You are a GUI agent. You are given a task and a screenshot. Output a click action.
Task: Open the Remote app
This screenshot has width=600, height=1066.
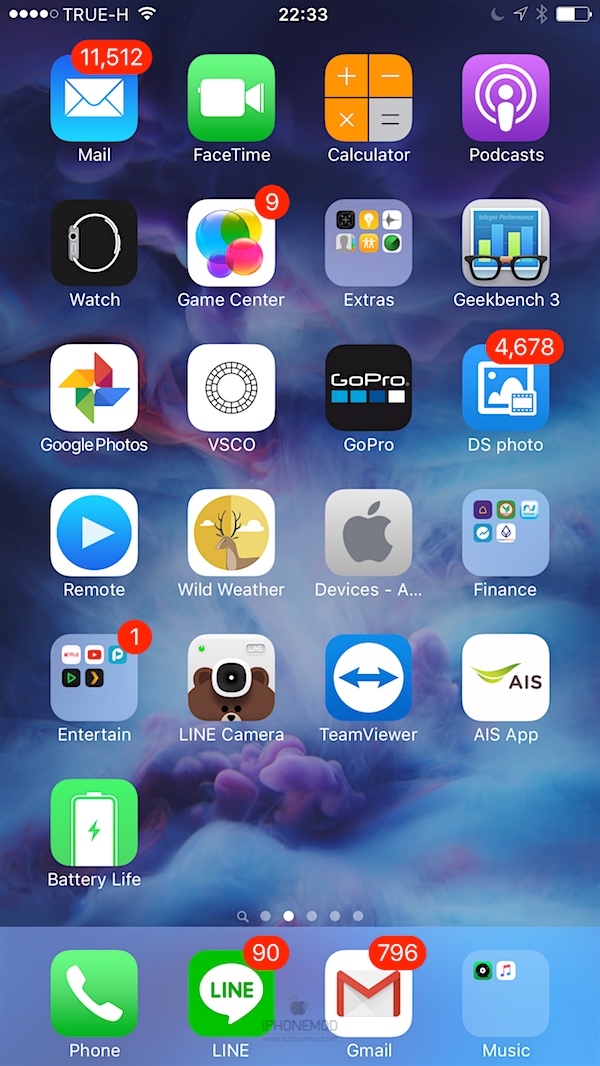94,533
